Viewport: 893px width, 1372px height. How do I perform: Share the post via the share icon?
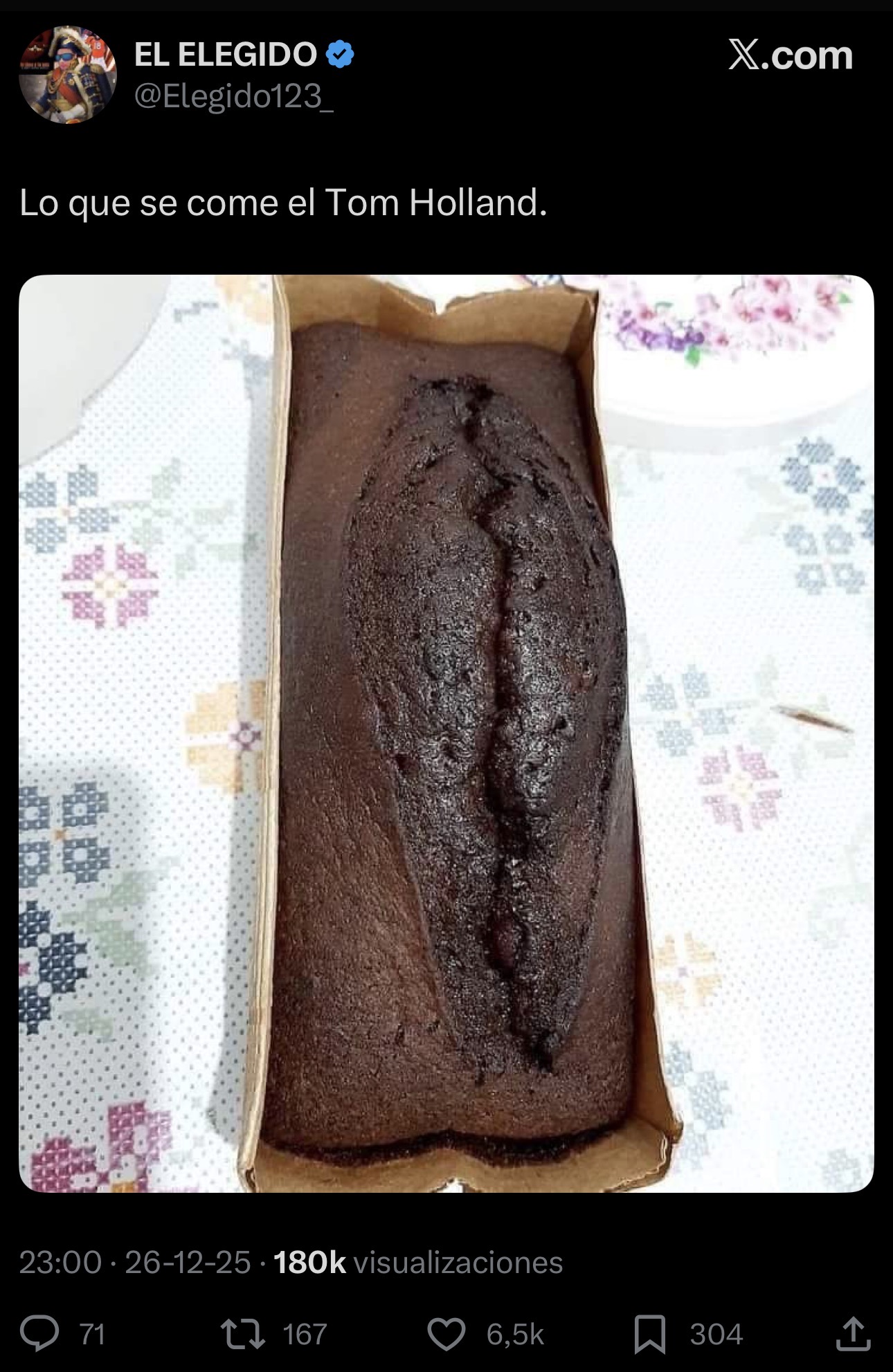coord(852,1333)
